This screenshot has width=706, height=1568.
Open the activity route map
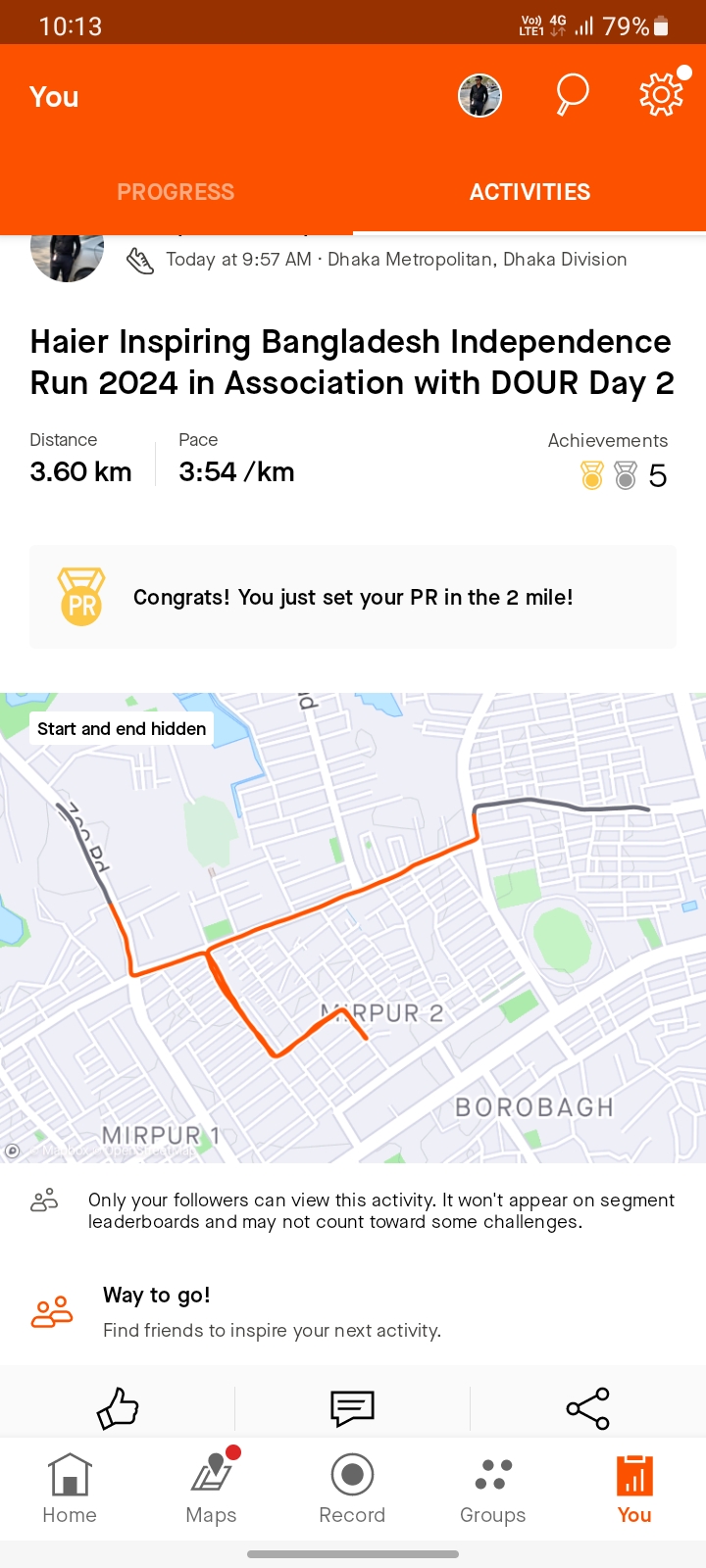pyautogui.click(x=353, y=928)
